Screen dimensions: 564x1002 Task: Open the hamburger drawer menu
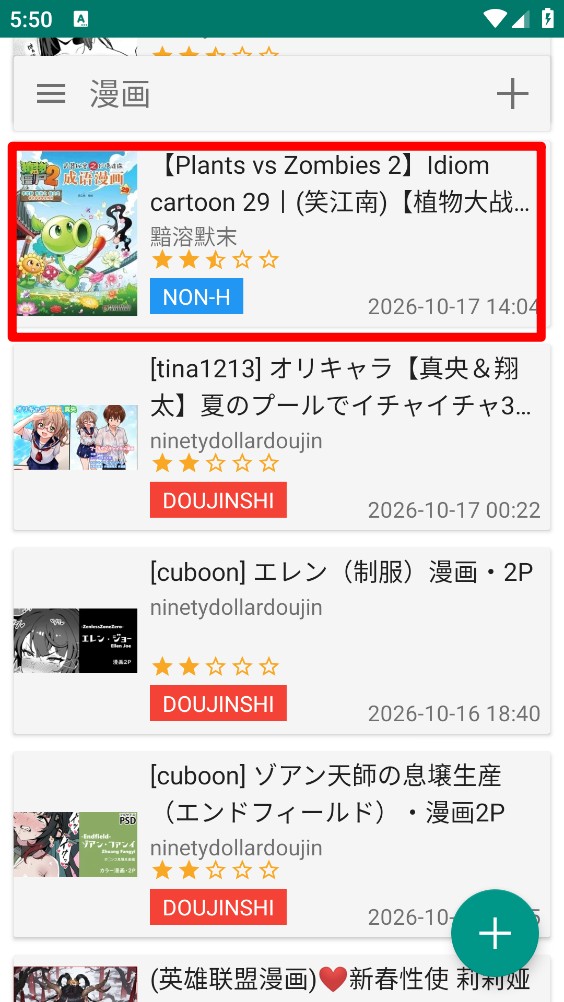click(50, 95)
